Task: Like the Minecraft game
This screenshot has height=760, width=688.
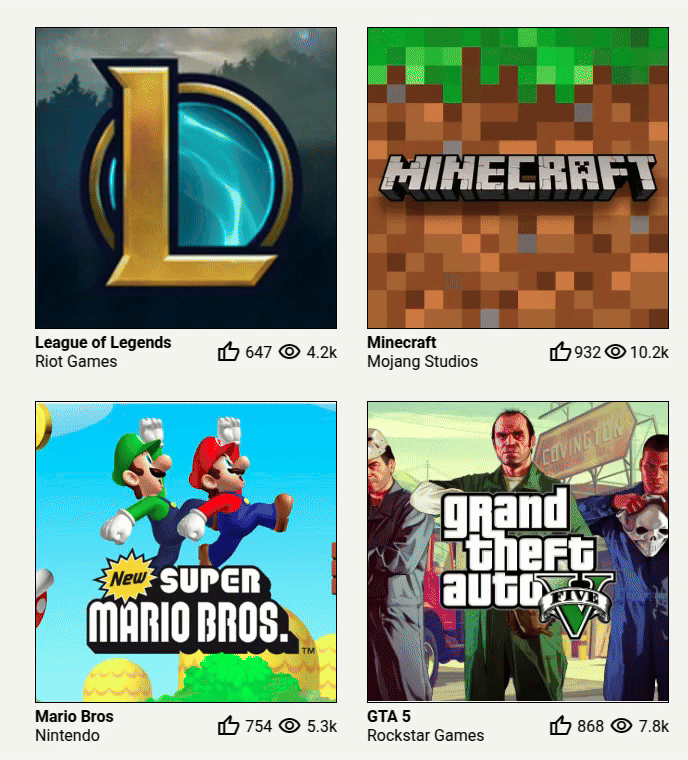Action: [560, 352]
